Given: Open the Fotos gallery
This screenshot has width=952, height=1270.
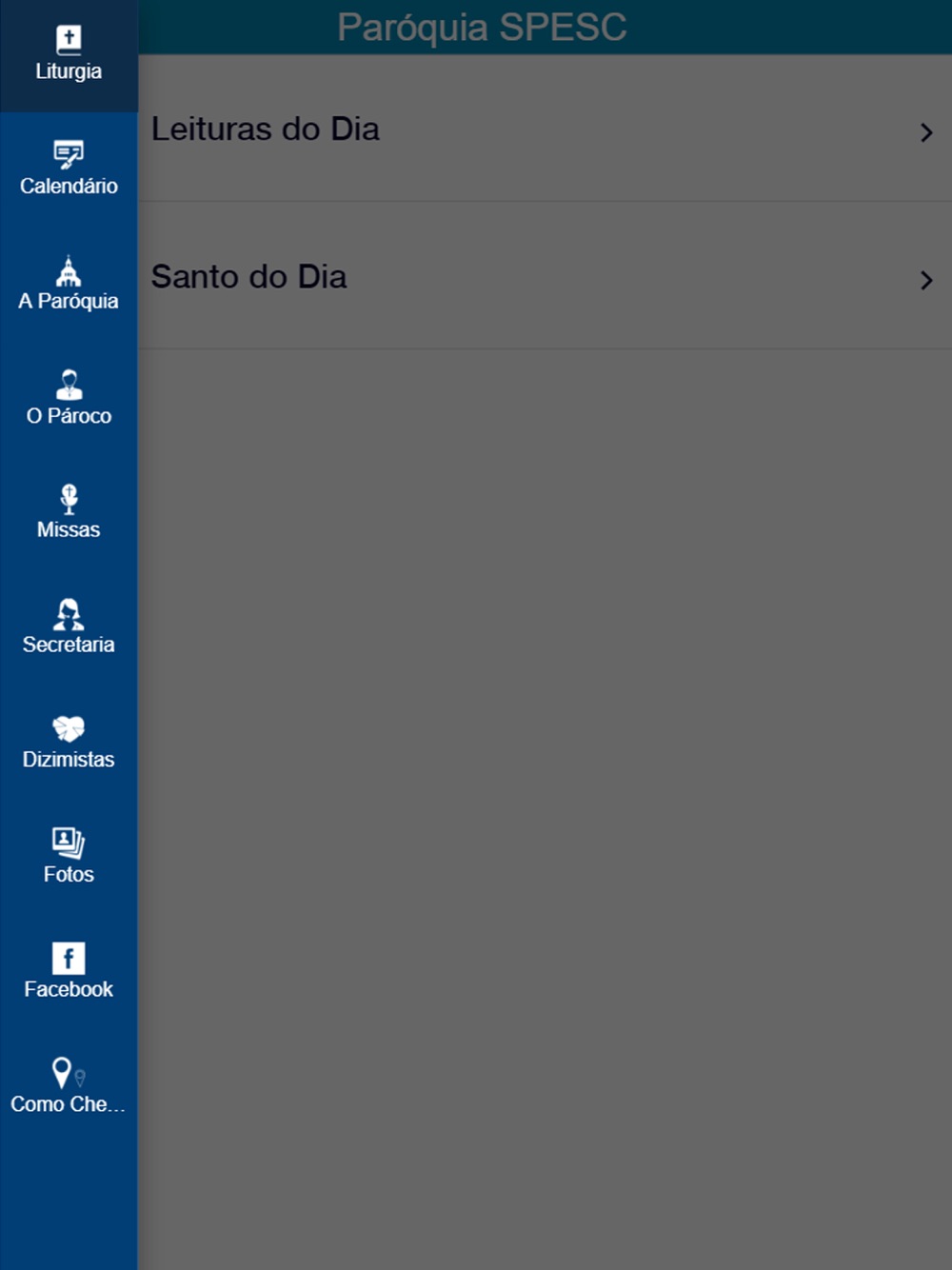Looking at the screenshot, I should coord(69,858).
